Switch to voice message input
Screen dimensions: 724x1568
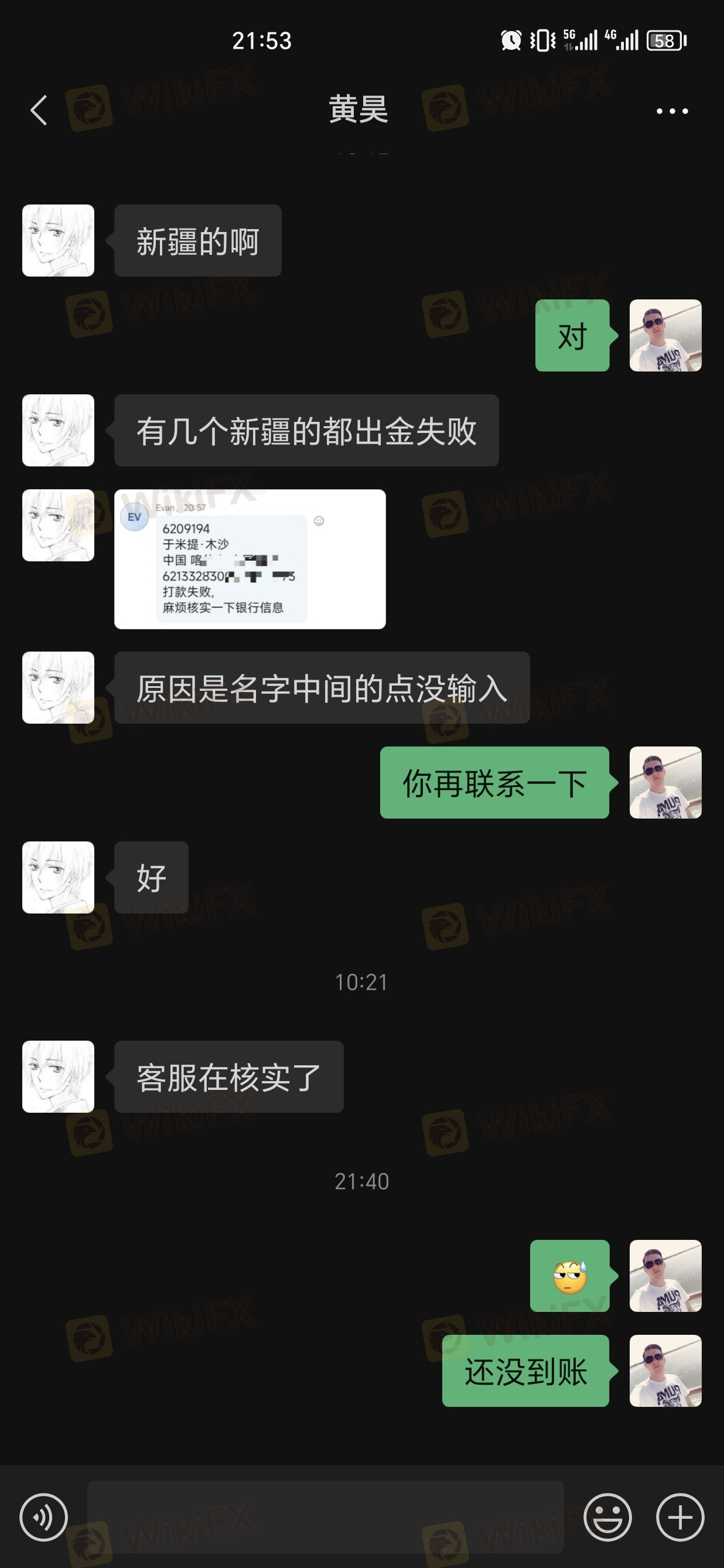43,1517
